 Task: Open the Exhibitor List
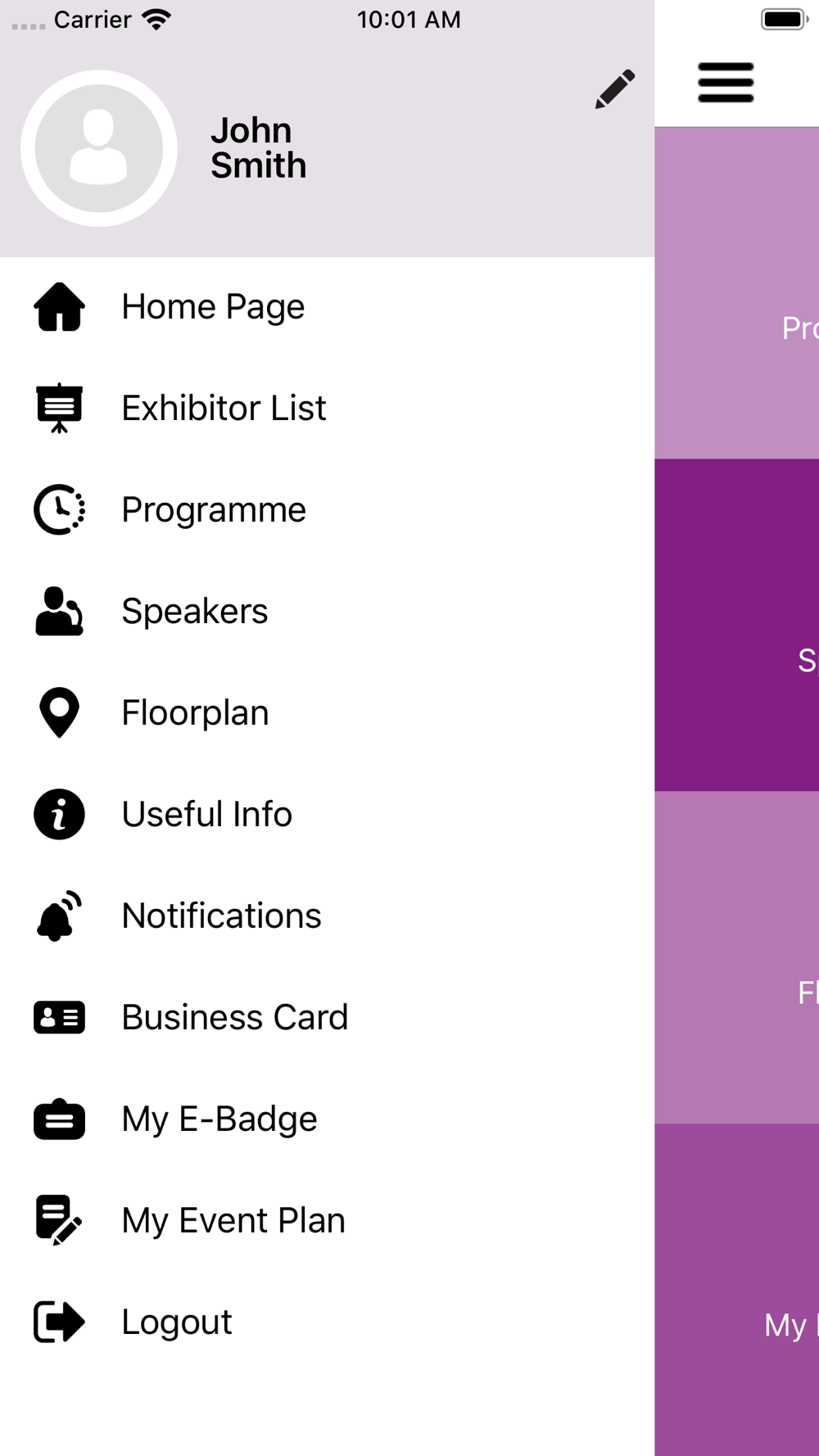(328, 409)
